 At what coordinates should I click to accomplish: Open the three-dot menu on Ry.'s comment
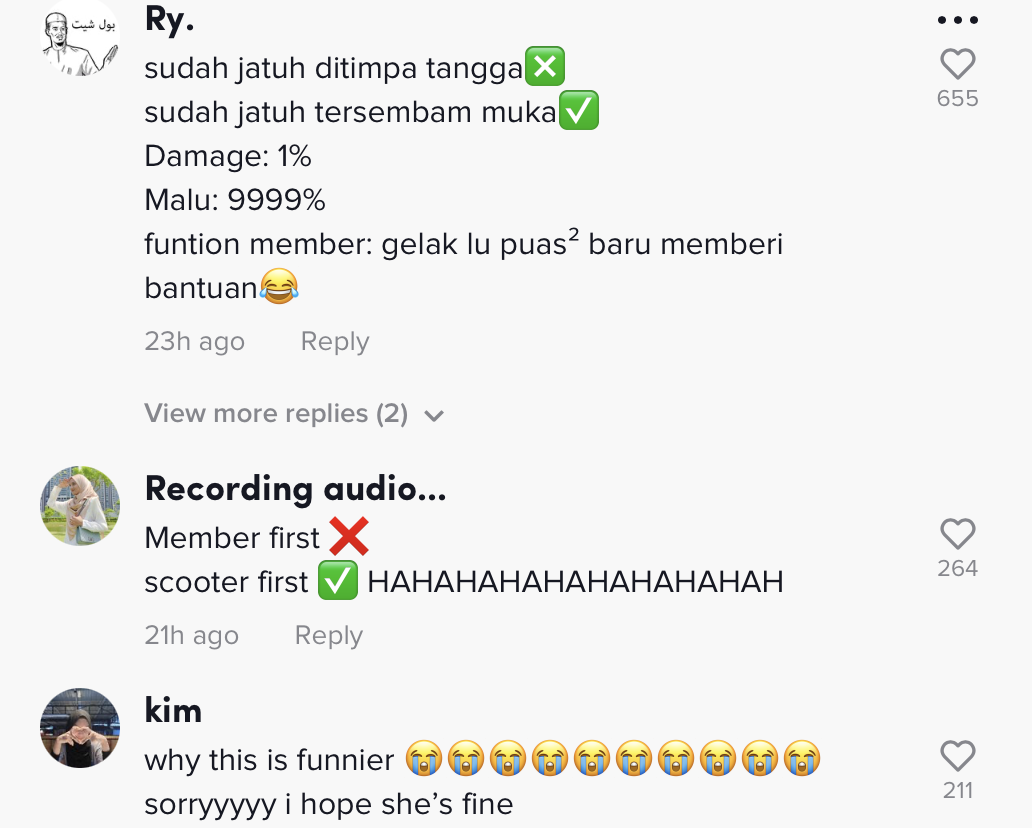(957, 20)
